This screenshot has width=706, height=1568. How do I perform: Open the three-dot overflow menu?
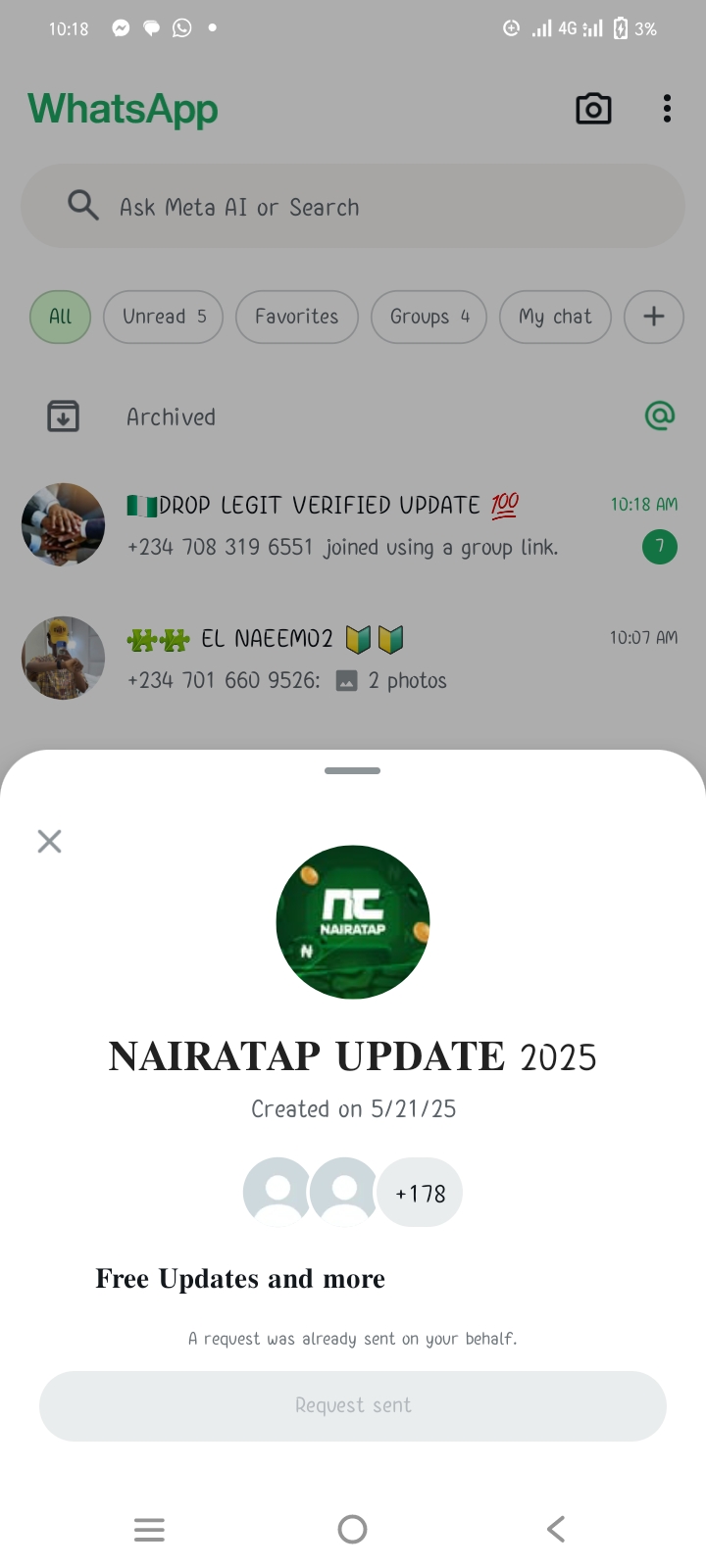[x=667, y=109]
